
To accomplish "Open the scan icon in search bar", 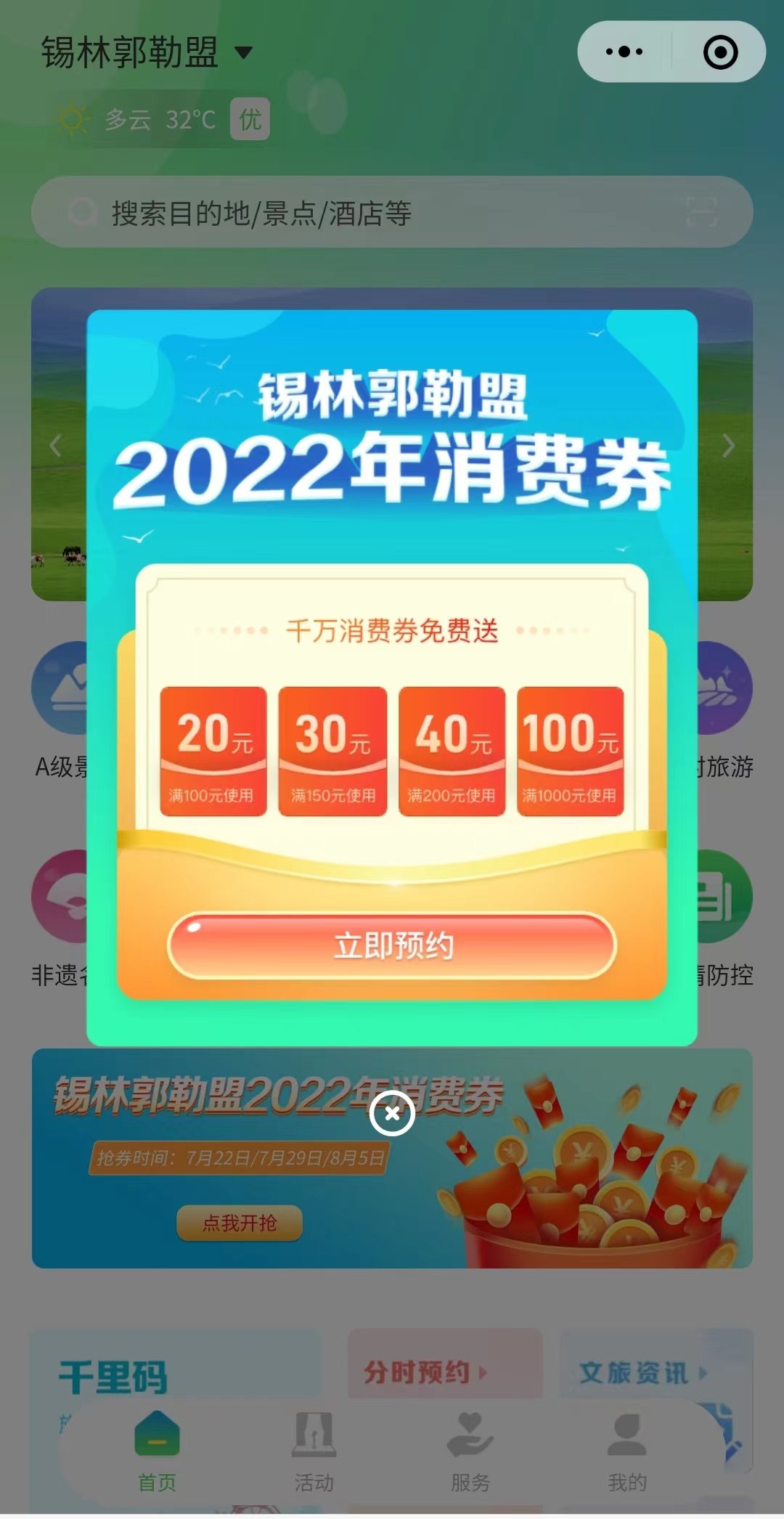I will (701, 213).
